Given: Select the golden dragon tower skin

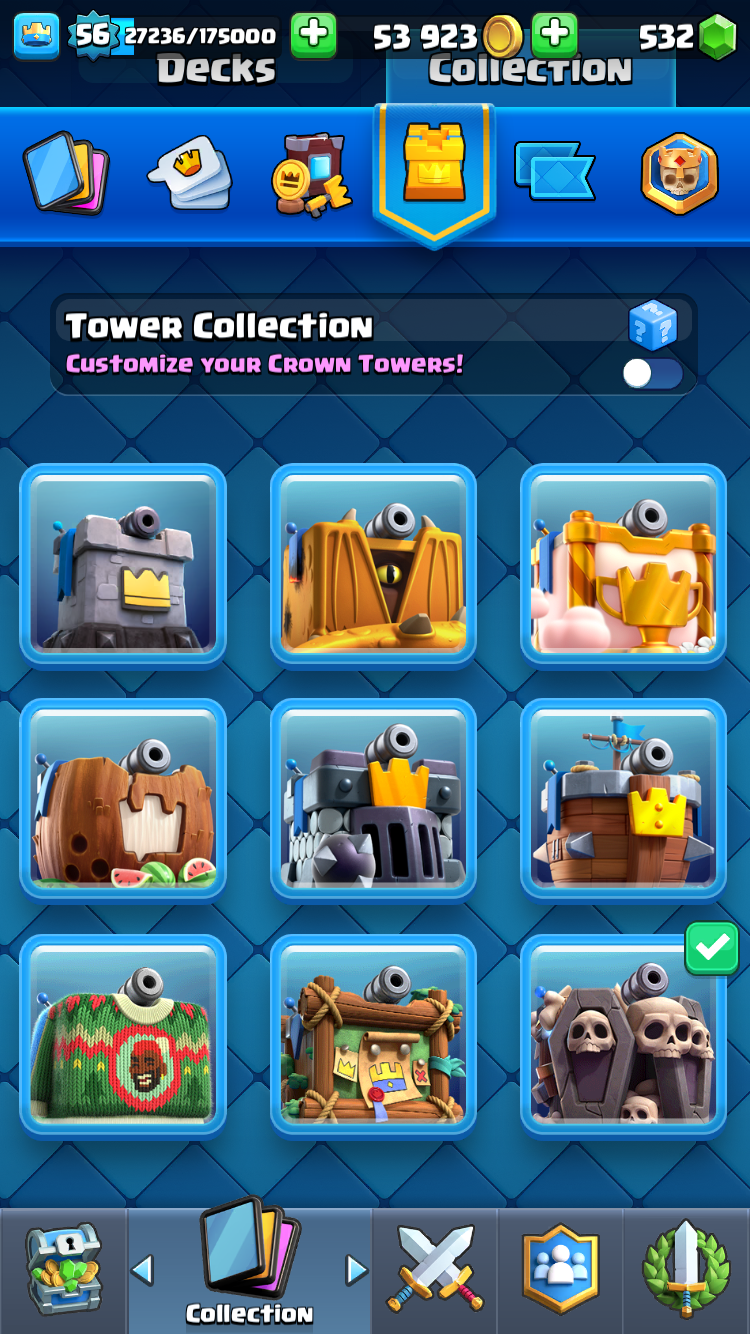Looking at the screenshot, I should click(373, 564).
